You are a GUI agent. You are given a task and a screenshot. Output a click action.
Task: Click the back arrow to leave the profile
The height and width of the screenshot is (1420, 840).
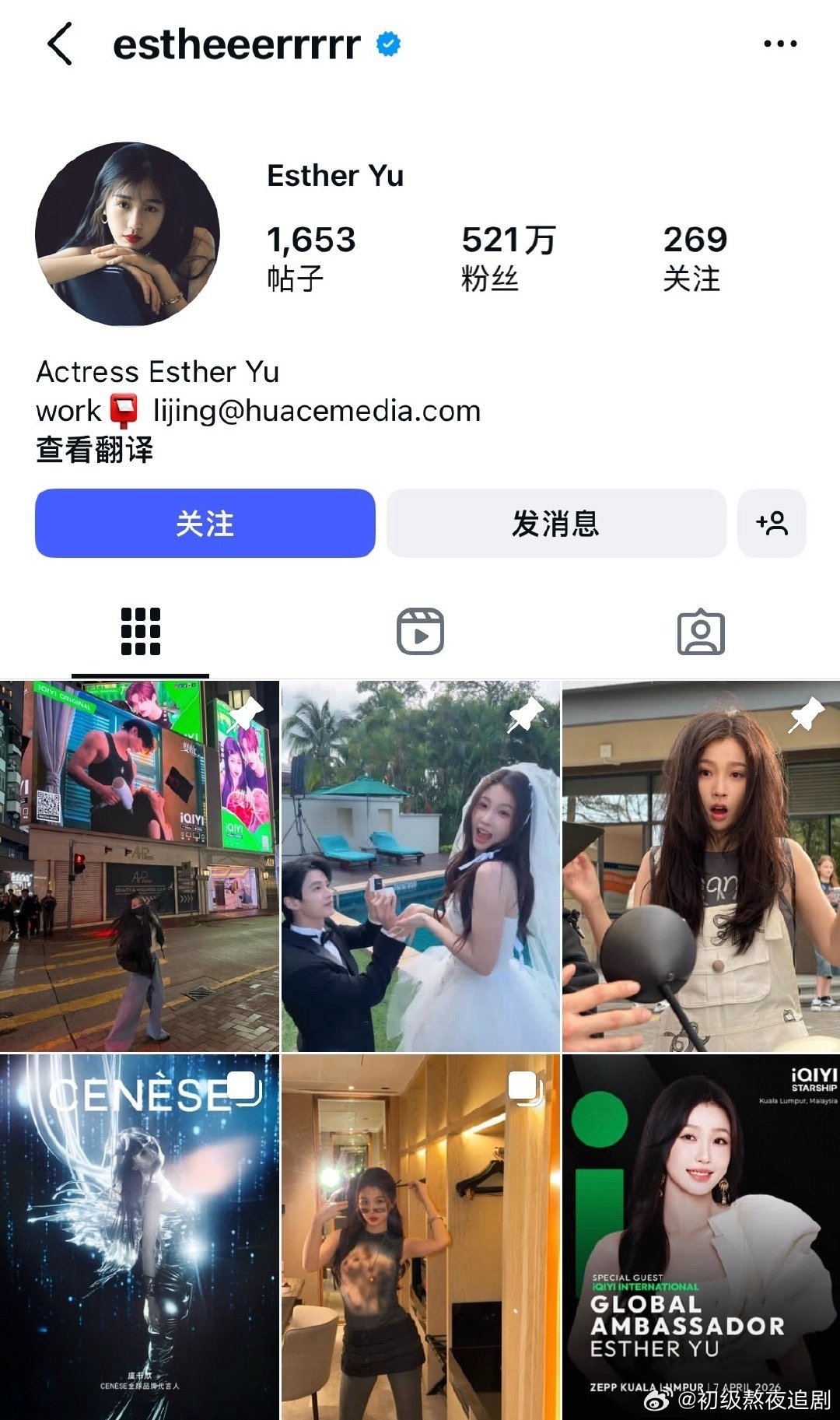(x=58, y=44)
